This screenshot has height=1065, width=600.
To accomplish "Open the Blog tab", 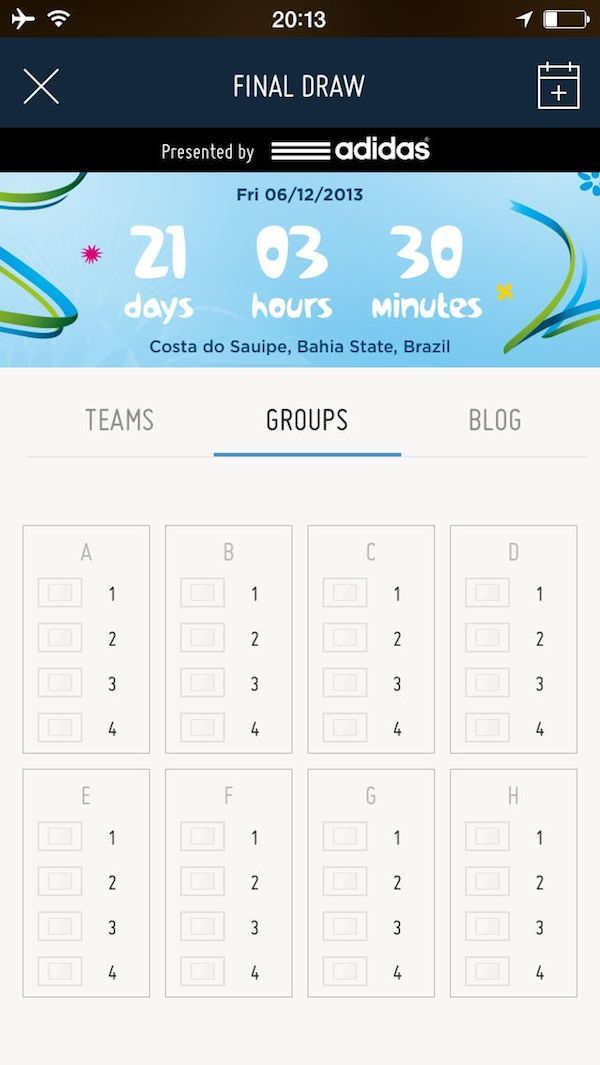I will pos(494,420).
